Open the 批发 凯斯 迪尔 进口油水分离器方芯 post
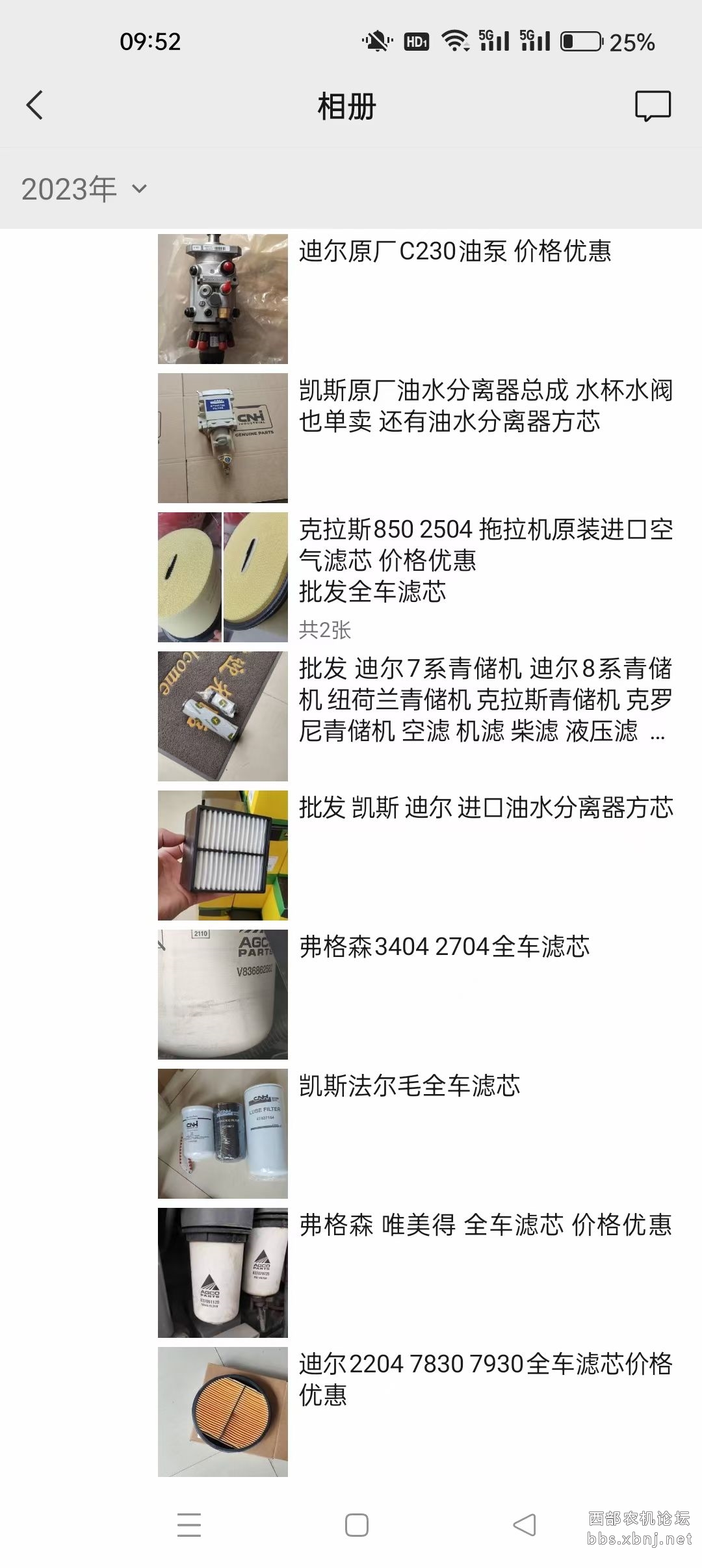The width and height of the screenshot is (702, 1568). coord(485,808)
